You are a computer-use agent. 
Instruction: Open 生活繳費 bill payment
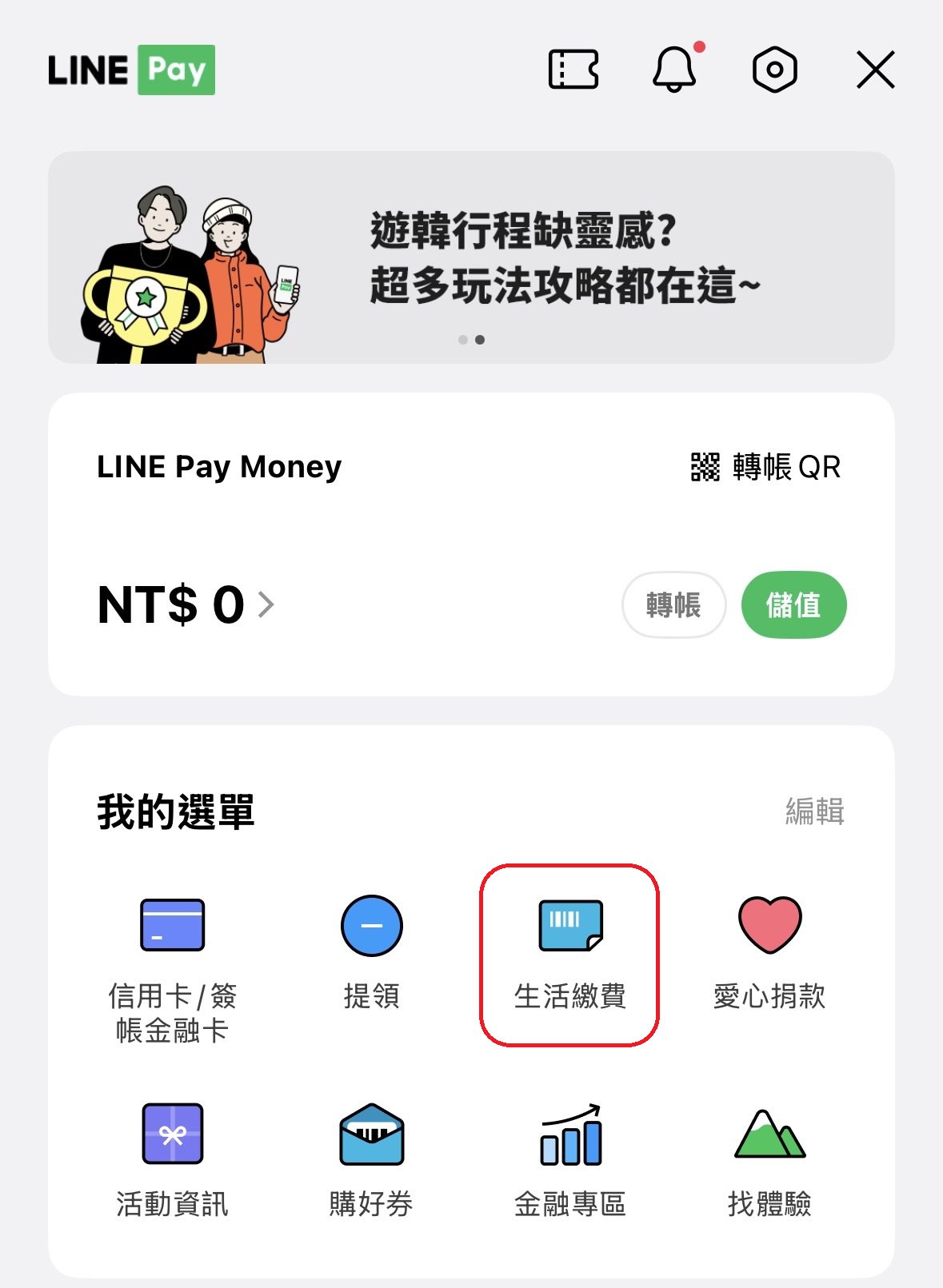pyautogui.click(x=569, y=954)
